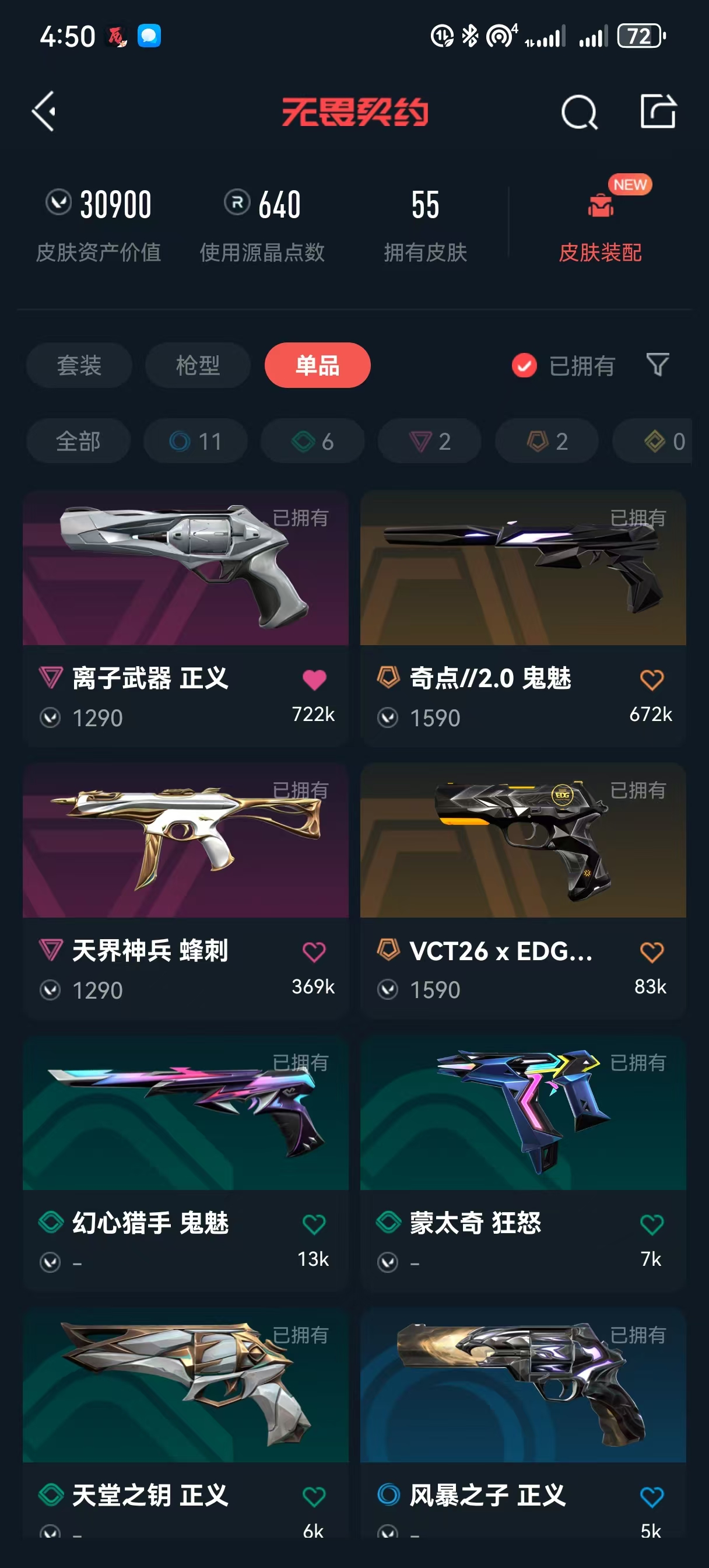Open the 离子武器 正义 skin card
This screenshot has height=1568, width=709.
click(185, 618)
